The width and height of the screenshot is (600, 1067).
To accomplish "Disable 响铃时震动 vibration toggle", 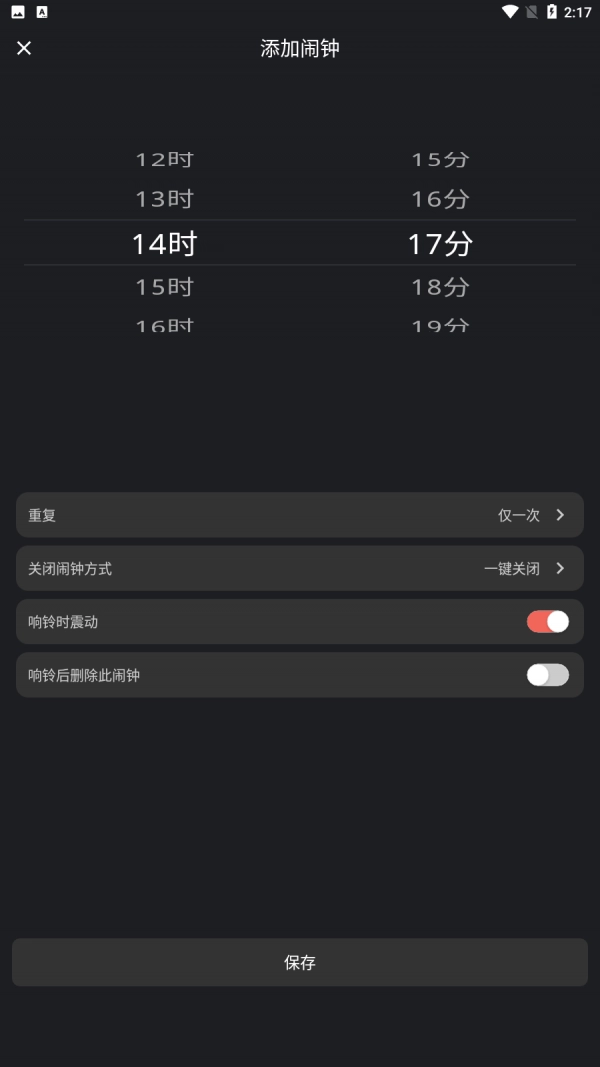I will (x=547, y=622).
